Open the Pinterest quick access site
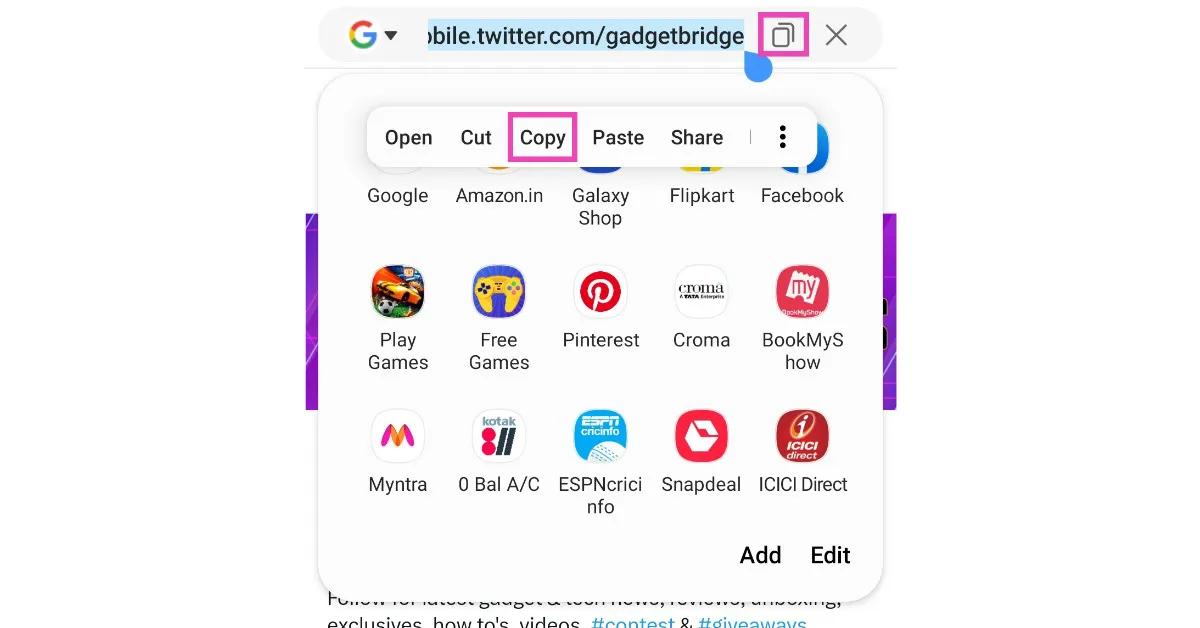1200x628 pixels. tap(600, 293)
